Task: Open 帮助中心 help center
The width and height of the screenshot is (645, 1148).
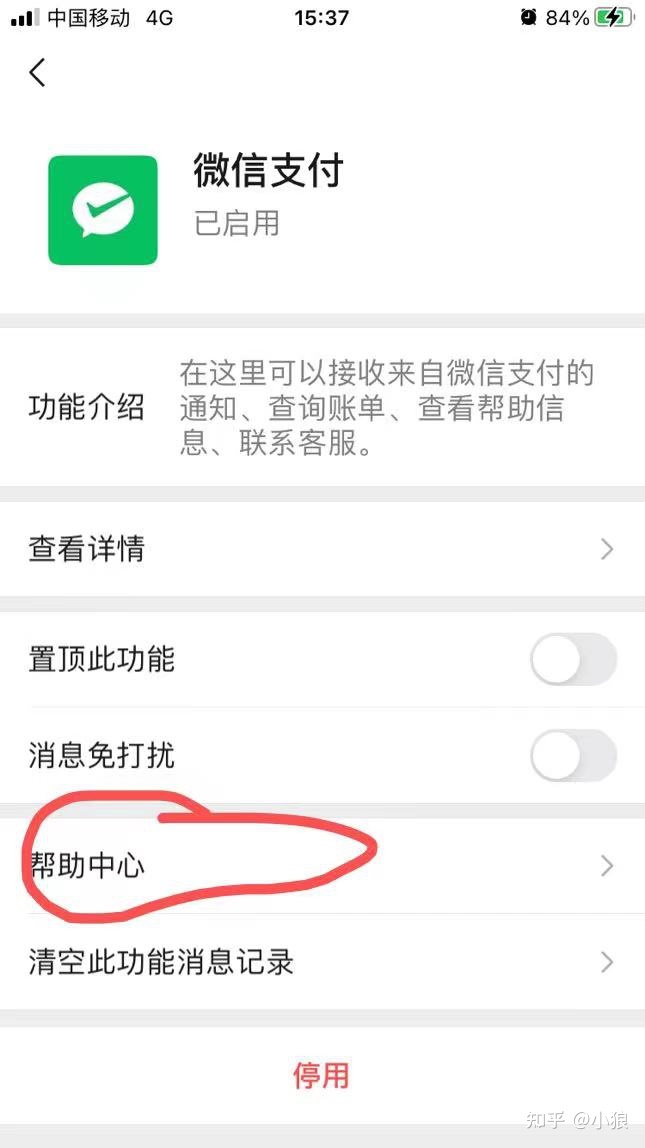Action: [x=322, y=865]
